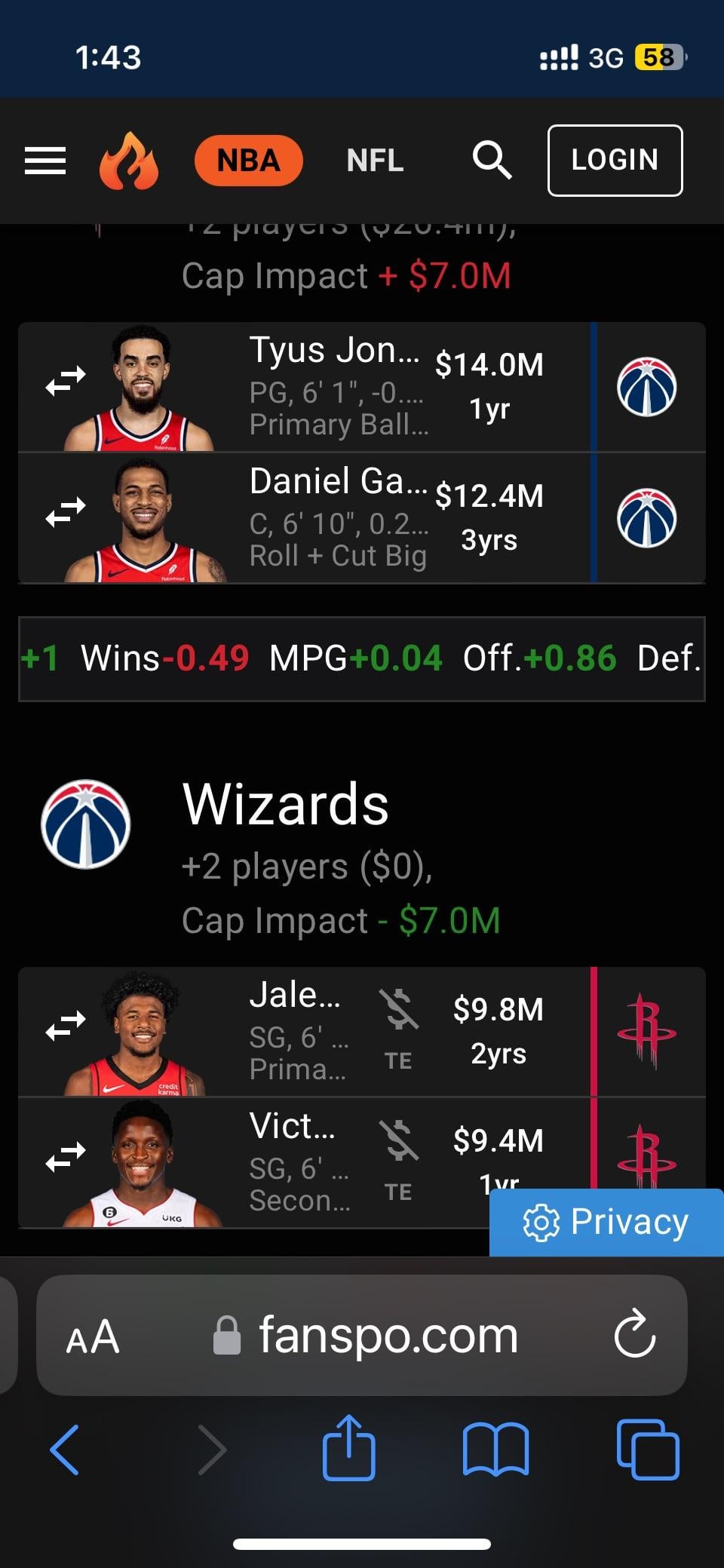Open the site search

point(492,161)
